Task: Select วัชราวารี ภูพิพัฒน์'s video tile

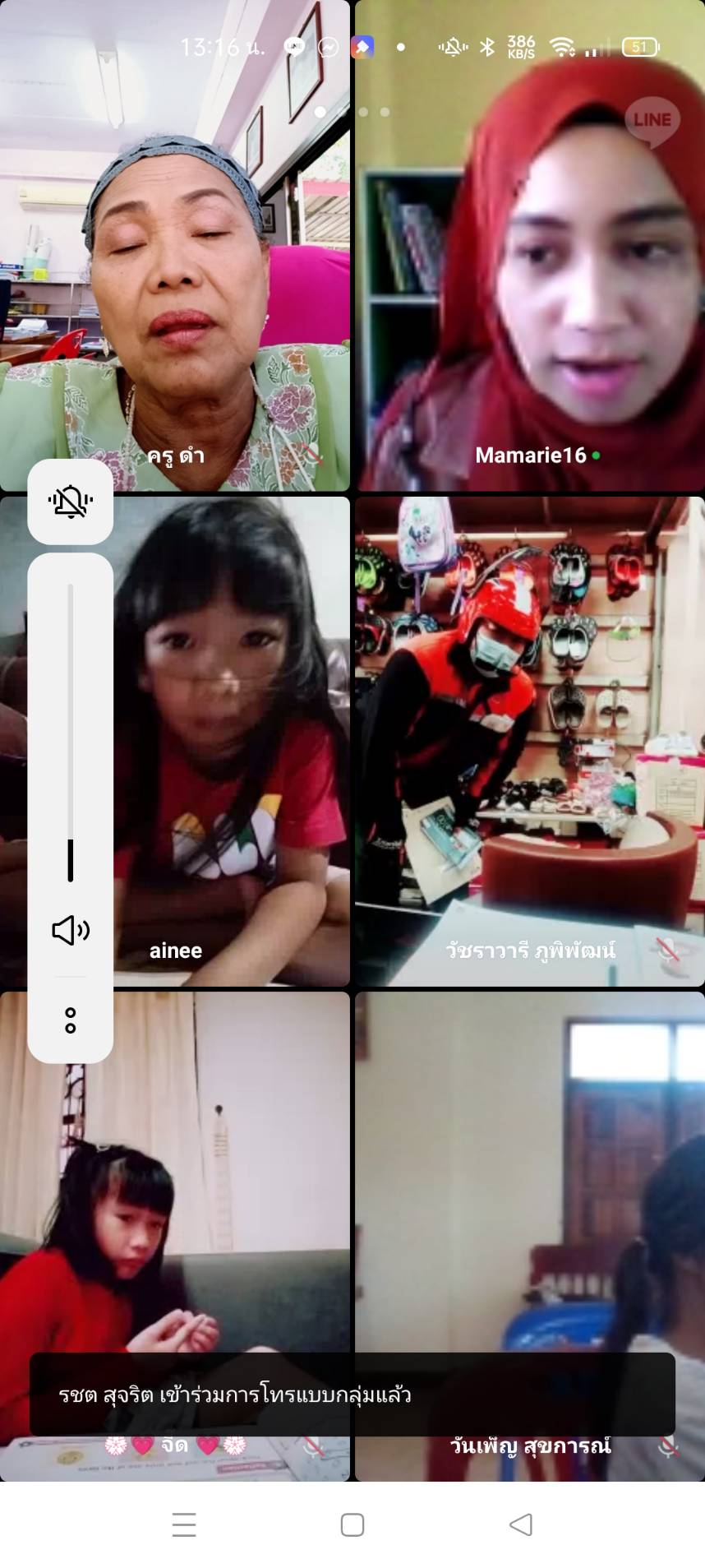Action: point(530,740)
